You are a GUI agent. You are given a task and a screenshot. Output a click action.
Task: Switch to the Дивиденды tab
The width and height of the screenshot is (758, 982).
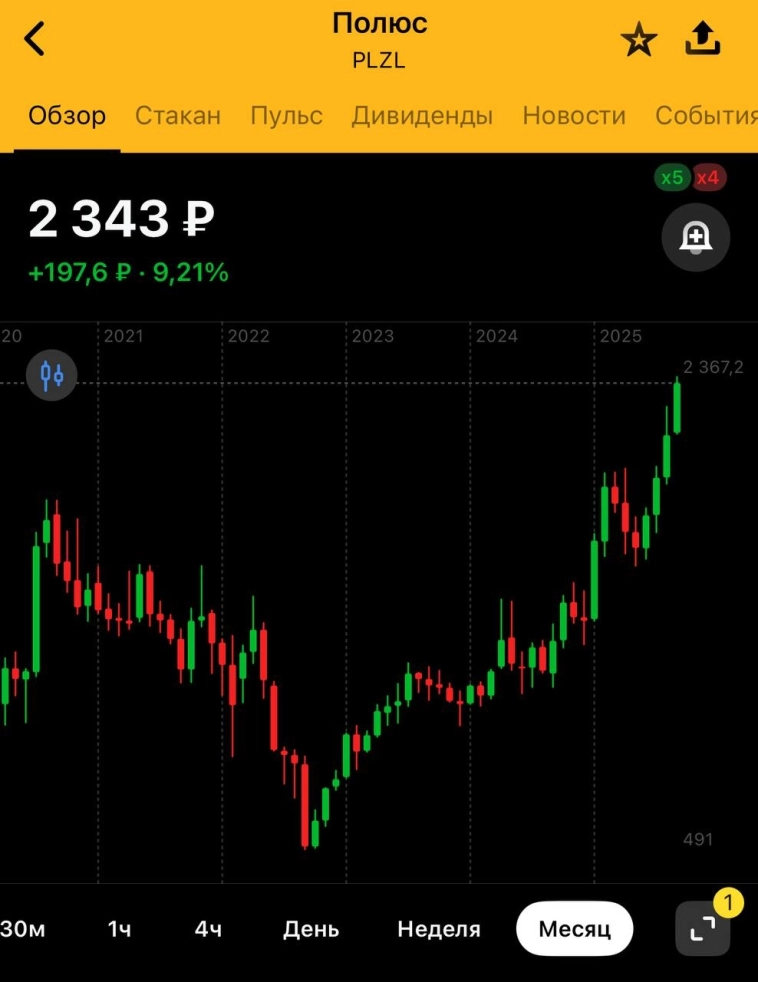[x=422, y=115]
